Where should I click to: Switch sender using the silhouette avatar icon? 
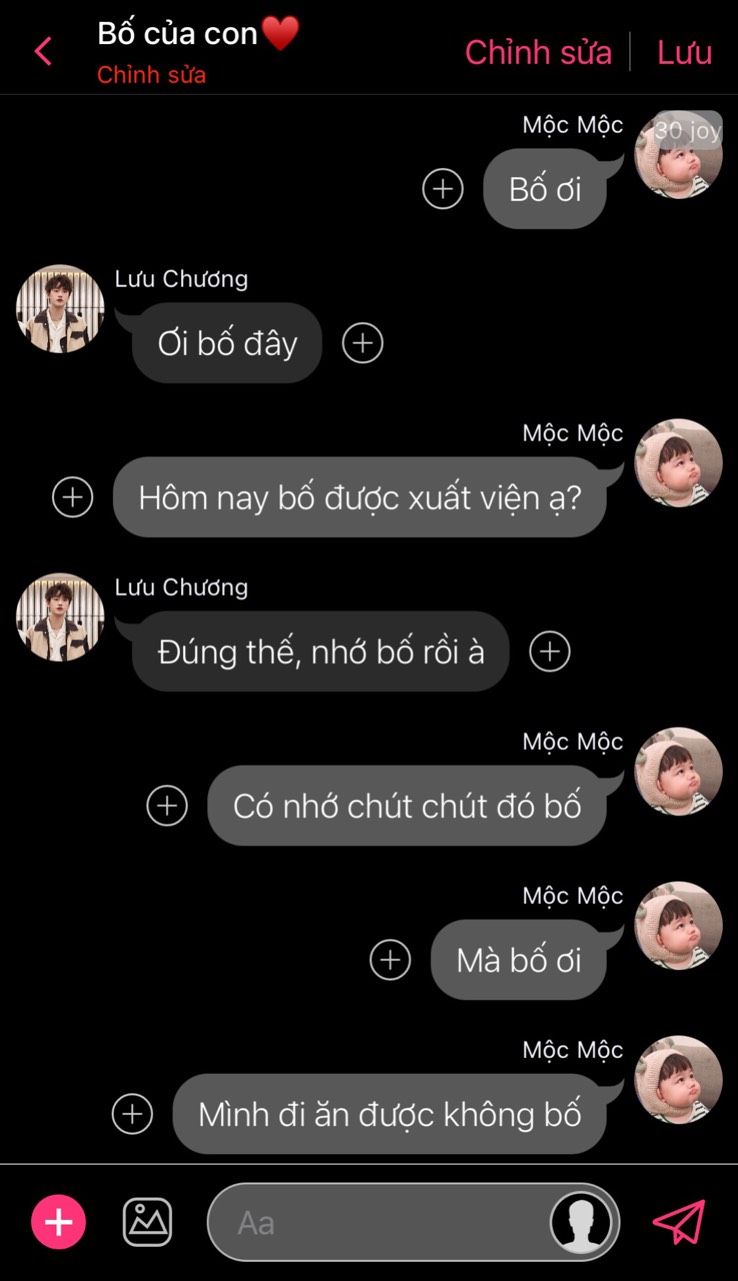point(581,1222)
